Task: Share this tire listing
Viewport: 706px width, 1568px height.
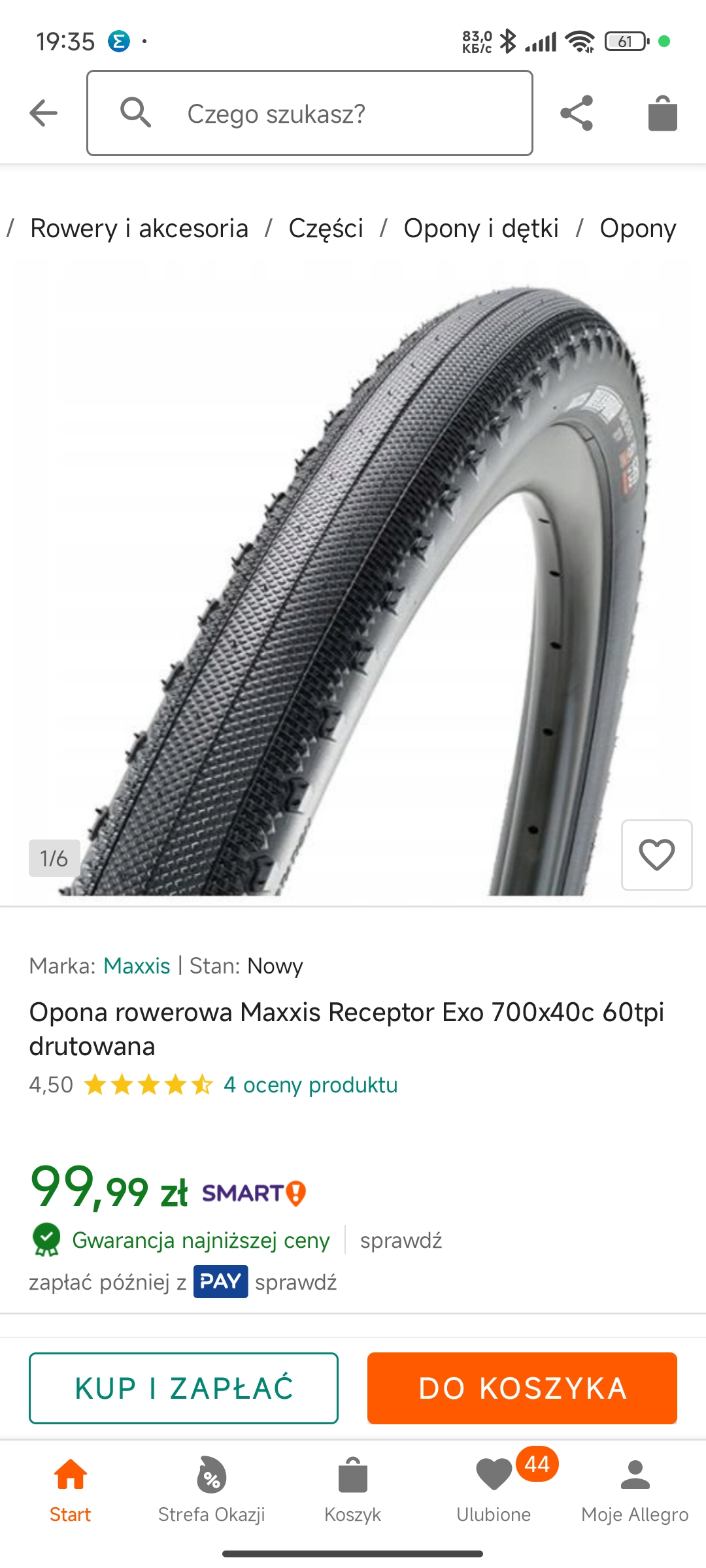Action: 577,113
